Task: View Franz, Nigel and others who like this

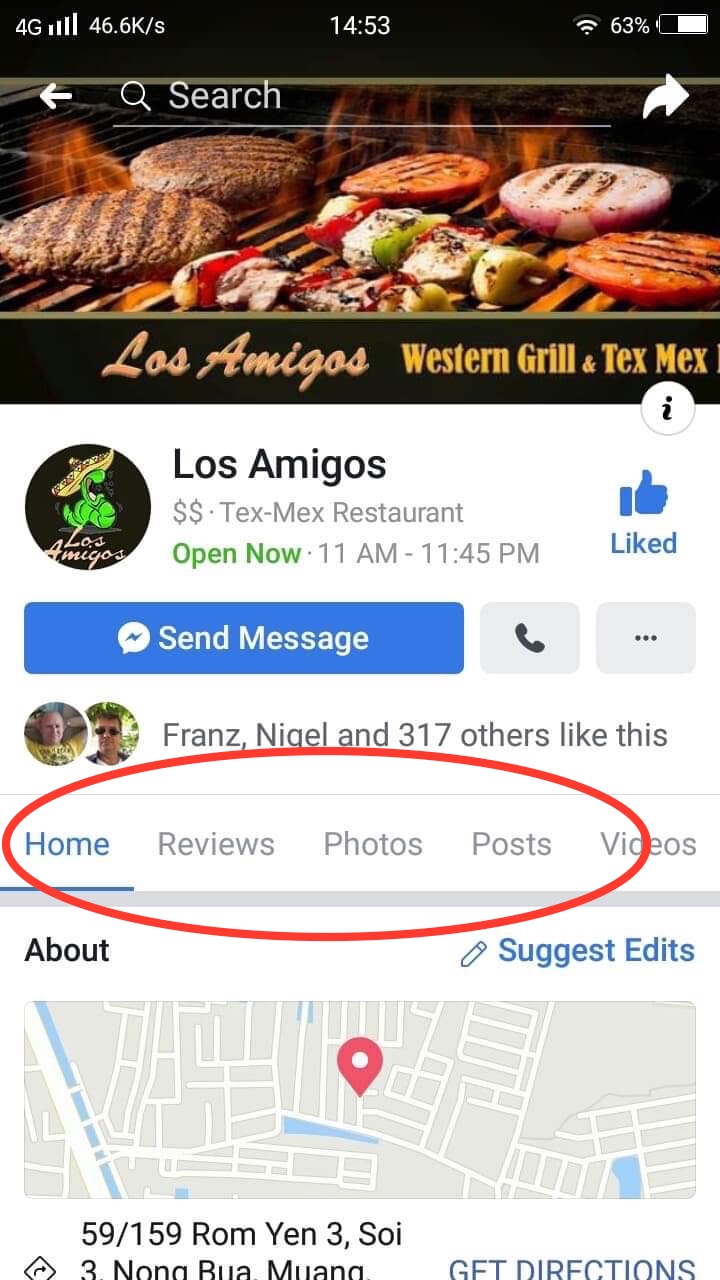Action: 414,735
